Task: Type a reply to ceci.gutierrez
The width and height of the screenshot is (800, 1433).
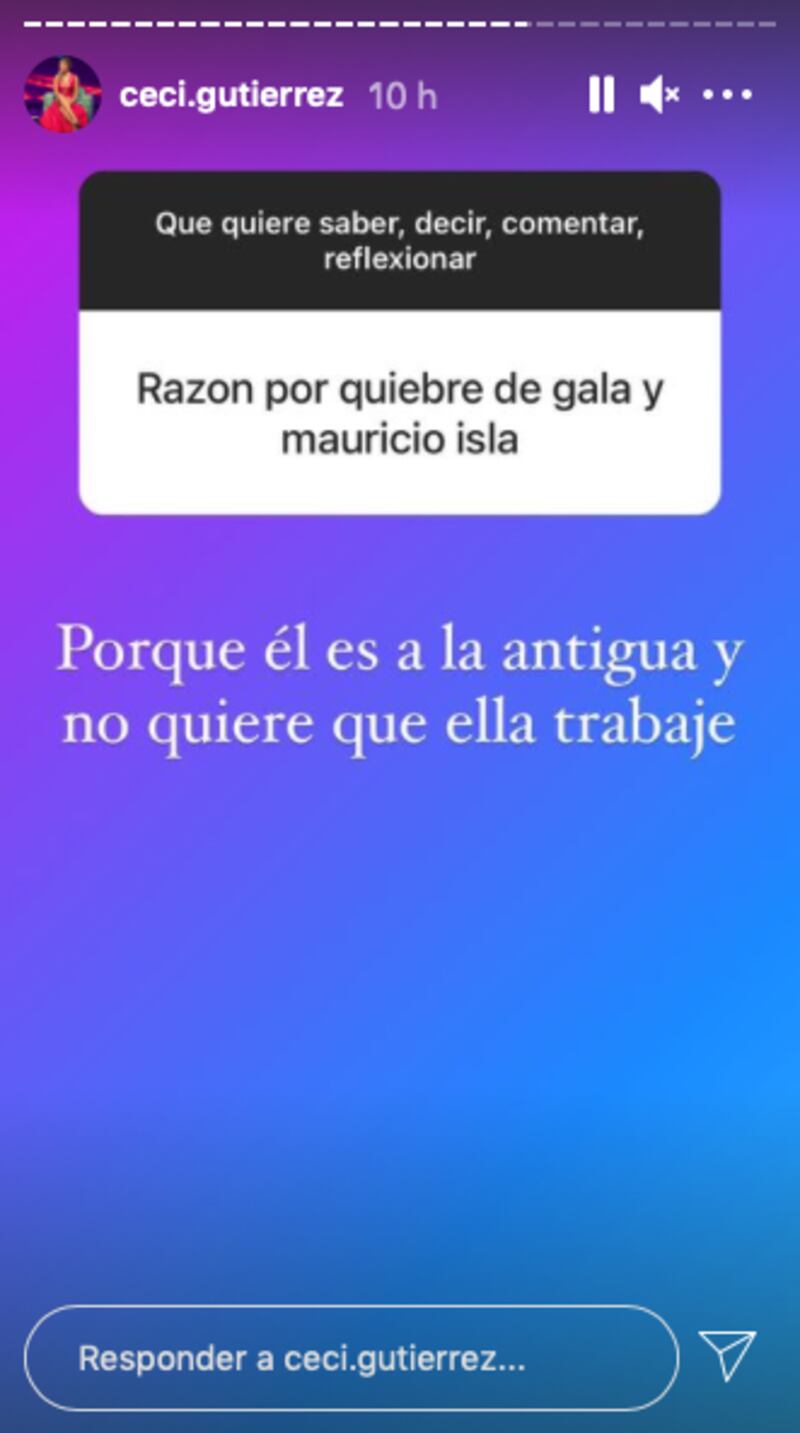Action: pyautogui.click(x=351, y=1358)
